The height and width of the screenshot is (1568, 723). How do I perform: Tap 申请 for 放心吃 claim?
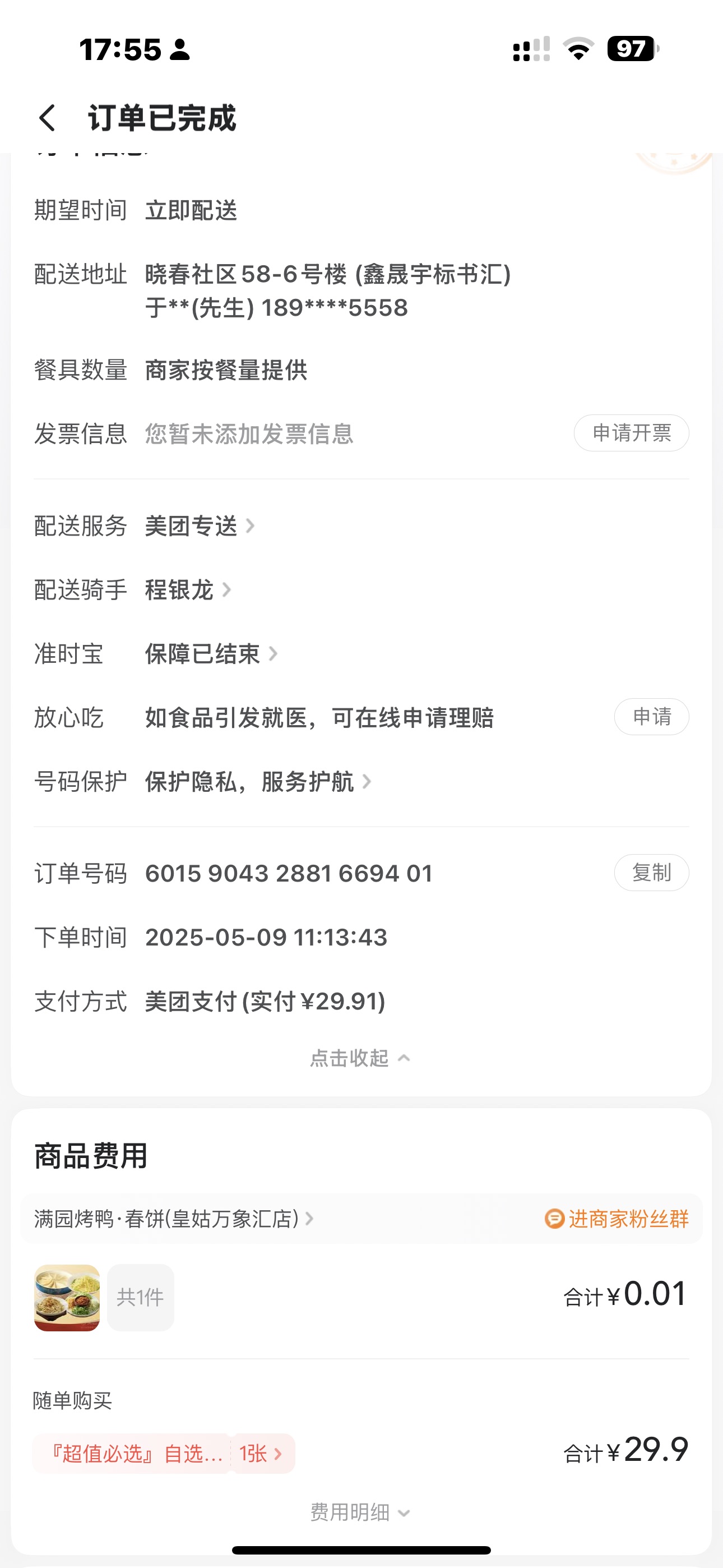(x=651, y=717)
